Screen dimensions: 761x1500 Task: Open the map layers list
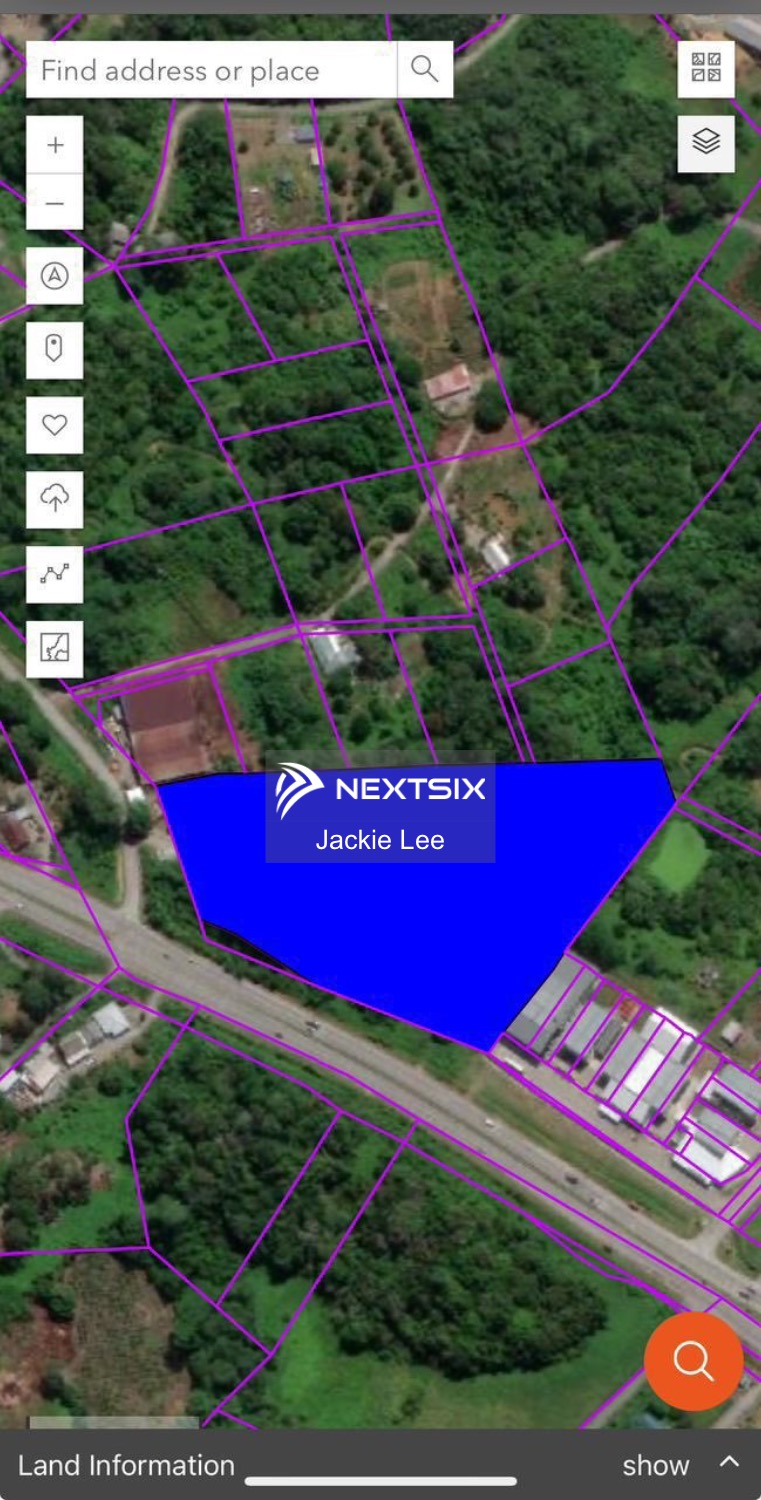pos(706,143)
